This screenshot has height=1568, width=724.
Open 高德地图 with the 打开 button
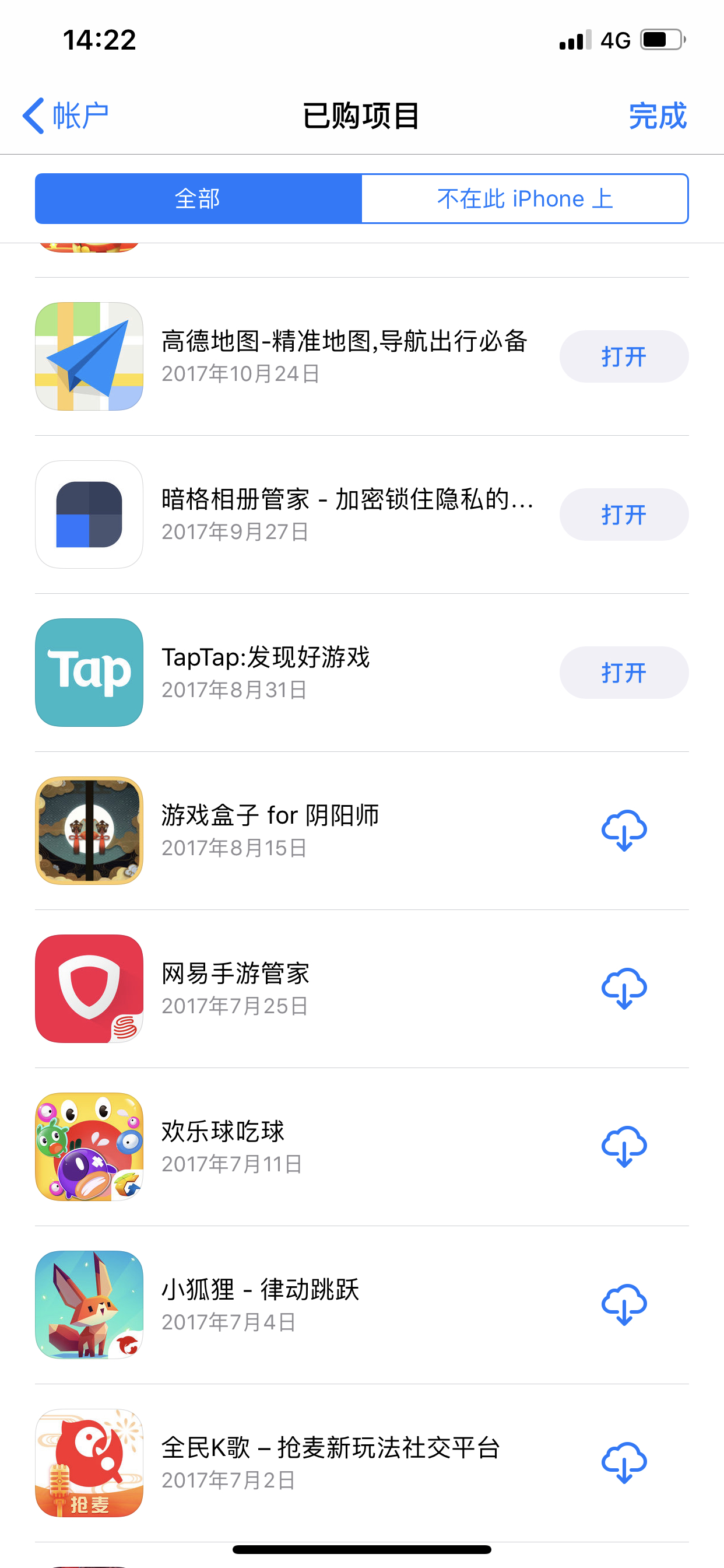(624, 356)
